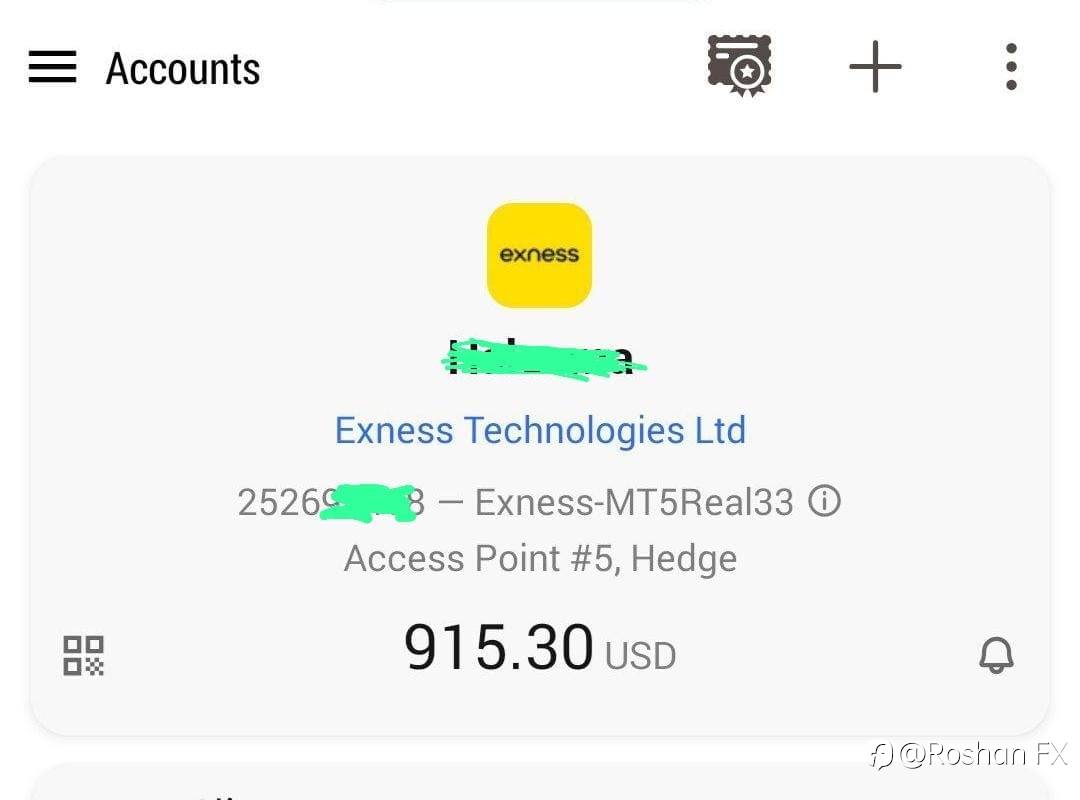Open the account QR code icon
1080x800 pixels.
[83, 655]
